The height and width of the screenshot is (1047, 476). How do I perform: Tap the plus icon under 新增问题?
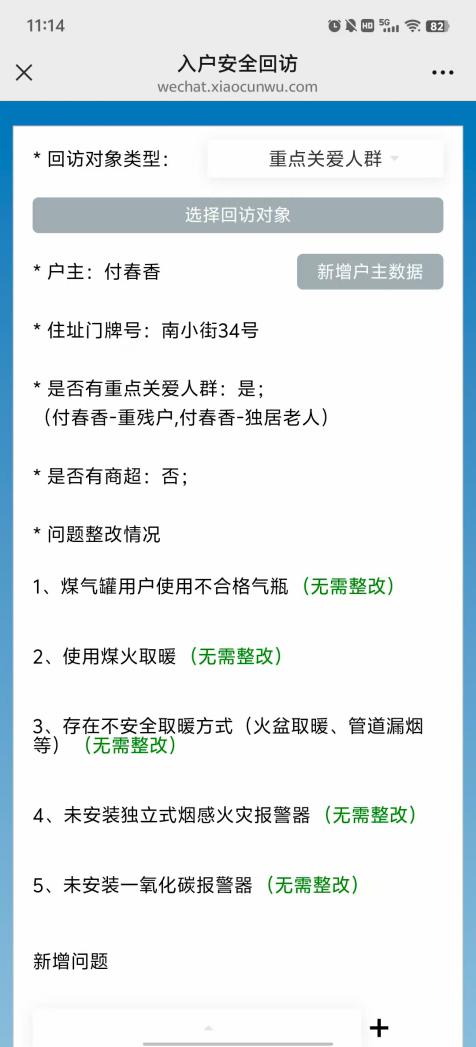pyautogui.click(x=379, y=1027)
